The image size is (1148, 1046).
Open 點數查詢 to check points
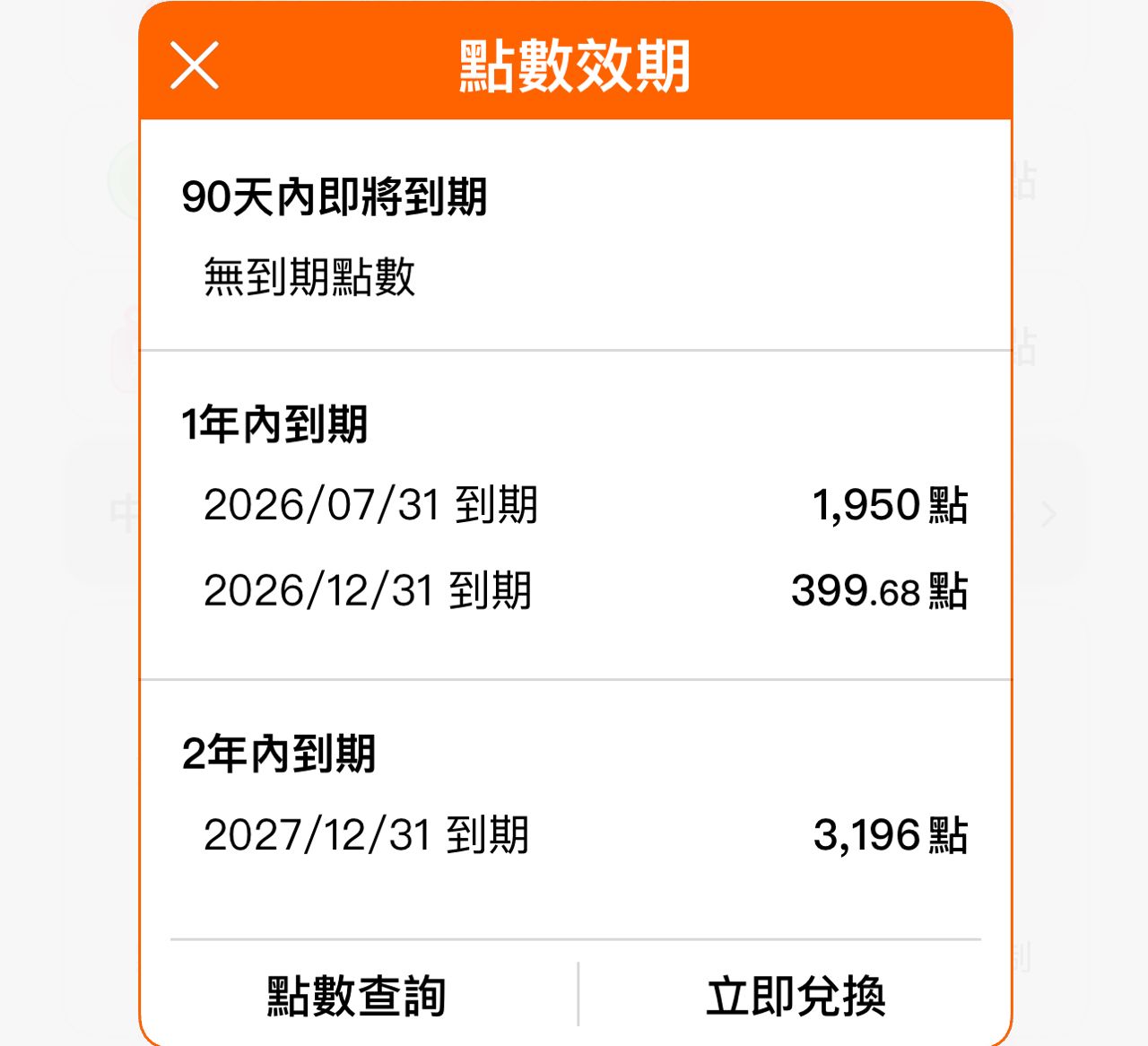pyautogui.click(x=356, y=996)
